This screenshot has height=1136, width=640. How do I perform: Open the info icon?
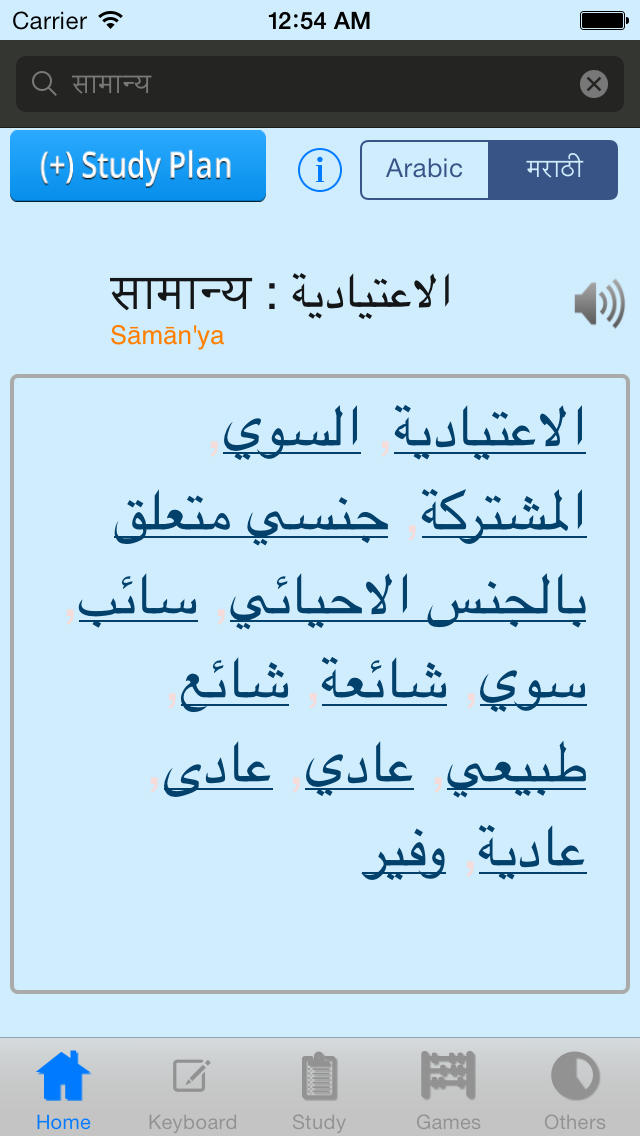tap(320, 170)
